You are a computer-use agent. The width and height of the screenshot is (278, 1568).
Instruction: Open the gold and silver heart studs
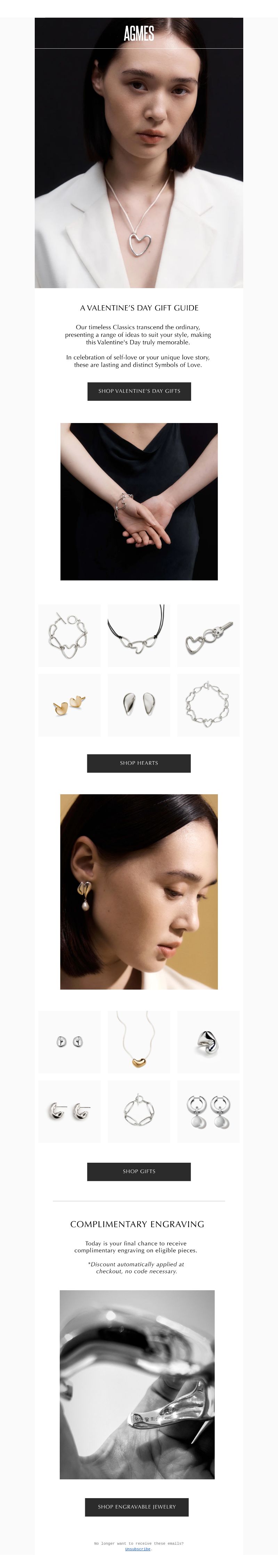pyautogui.click(x=69, y=705)
